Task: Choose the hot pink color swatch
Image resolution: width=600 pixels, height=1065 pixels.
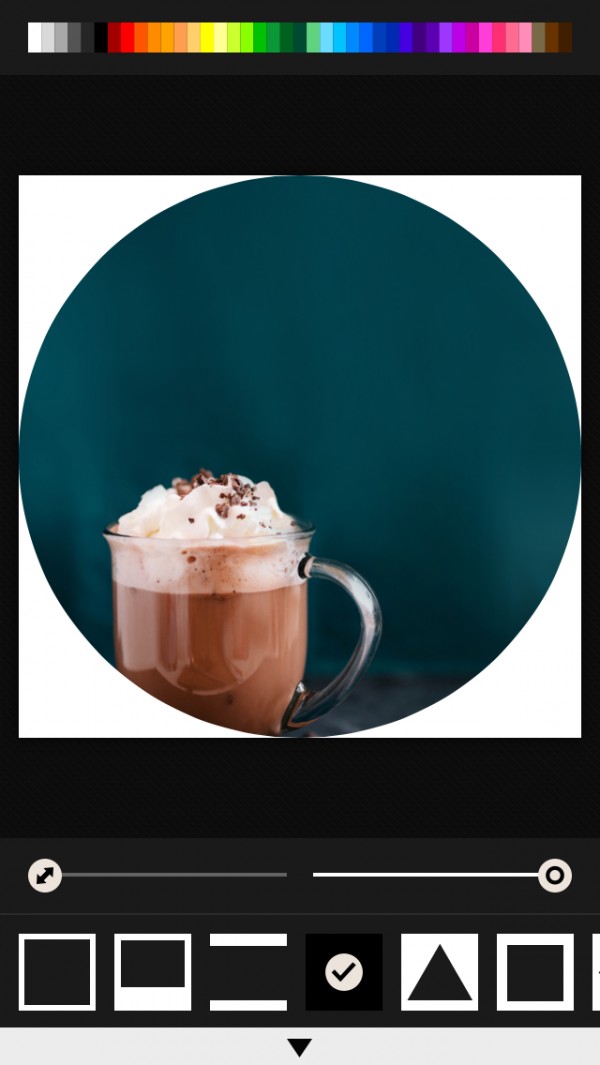Action: (x=499, y=37)
